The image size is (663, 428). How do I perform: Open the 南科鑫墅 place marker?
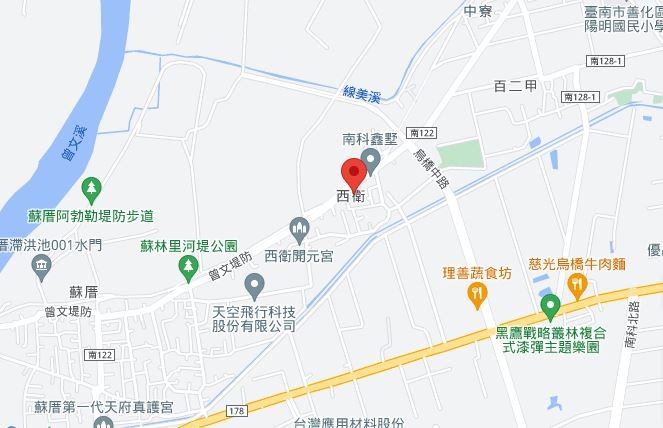click(370, 160)
